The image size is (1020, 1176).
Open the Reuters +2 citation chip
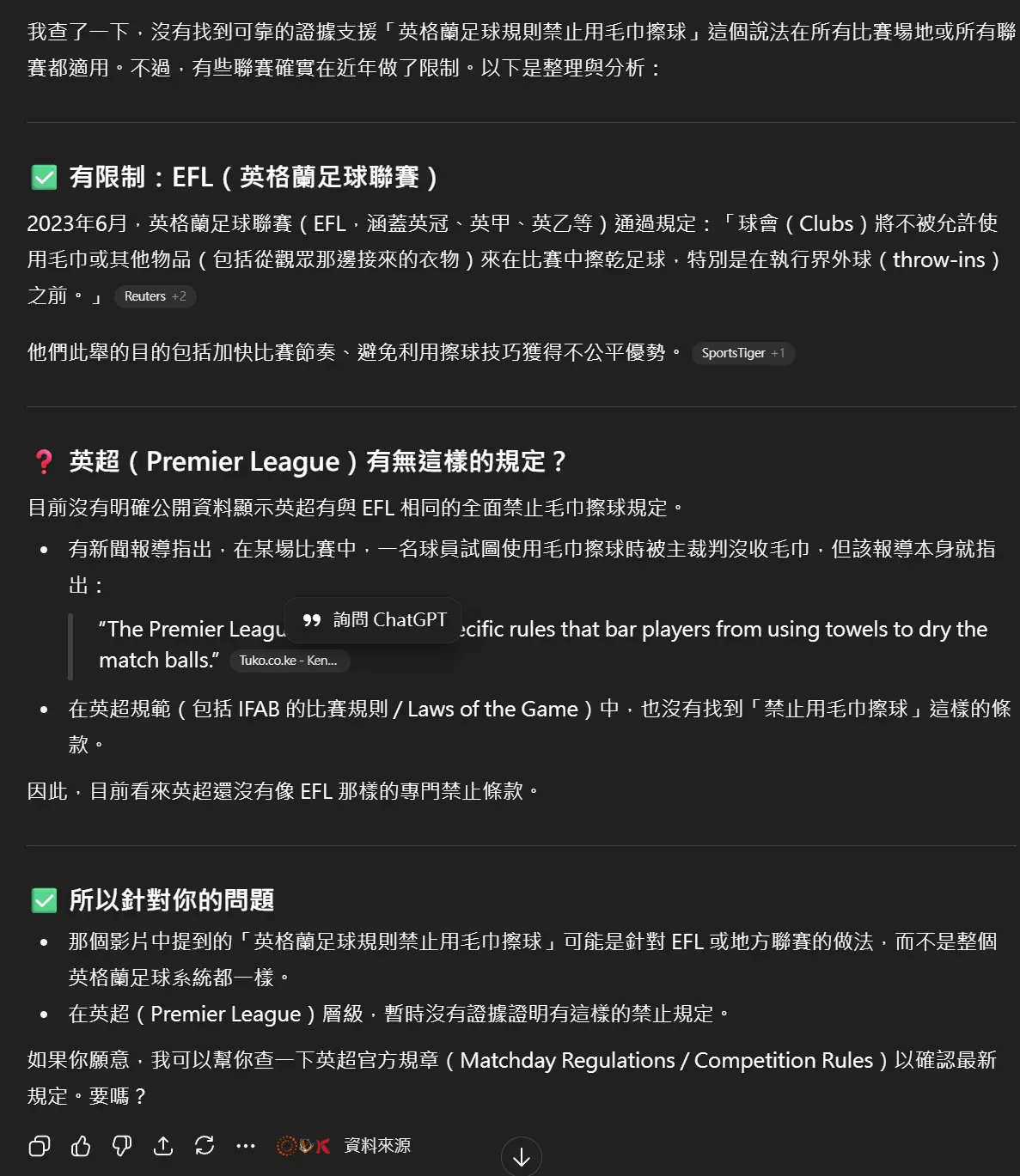click(156, 296)
